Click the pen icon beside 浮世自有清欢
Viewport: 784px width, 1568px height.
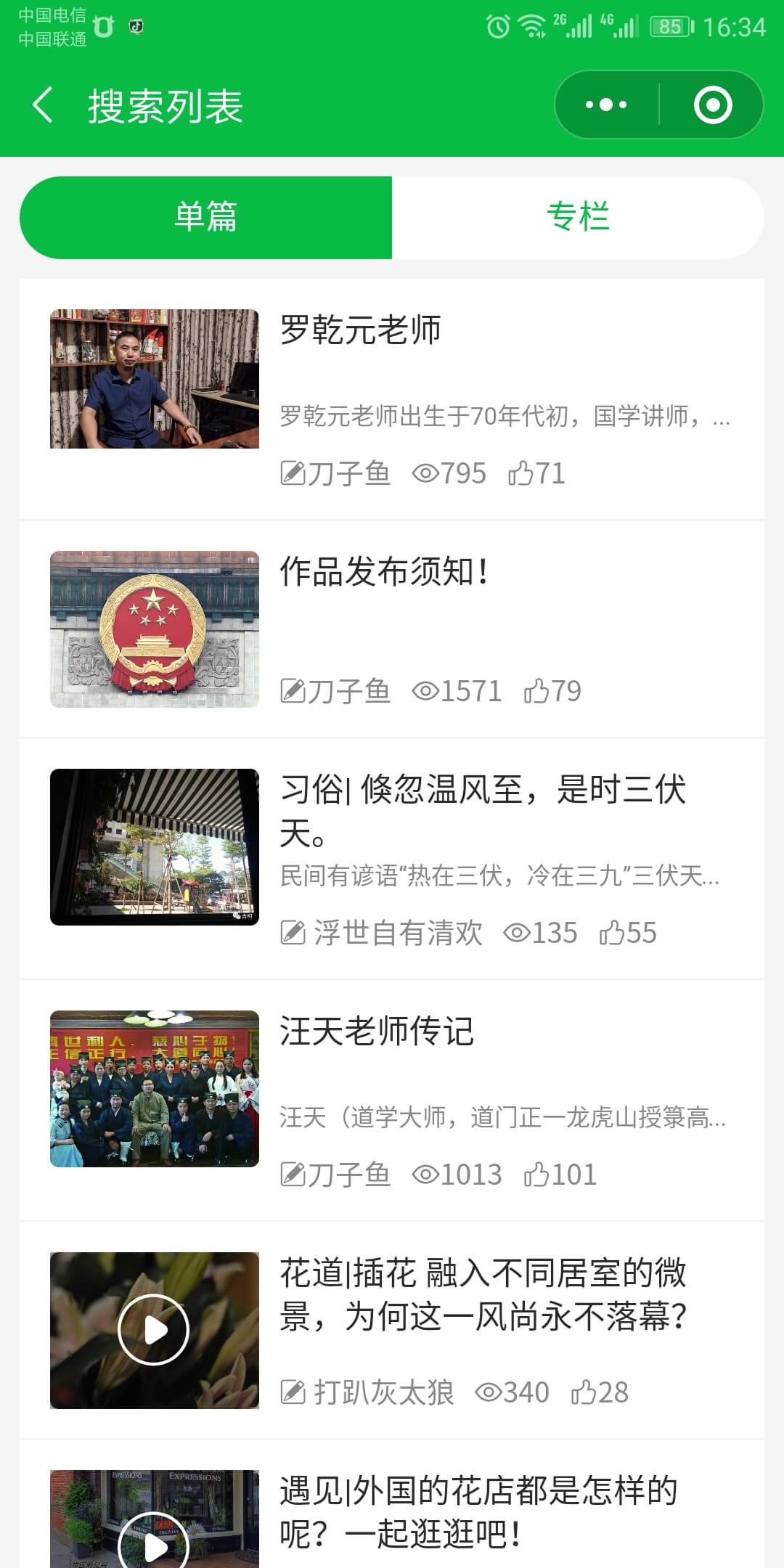tap(294, 934)
